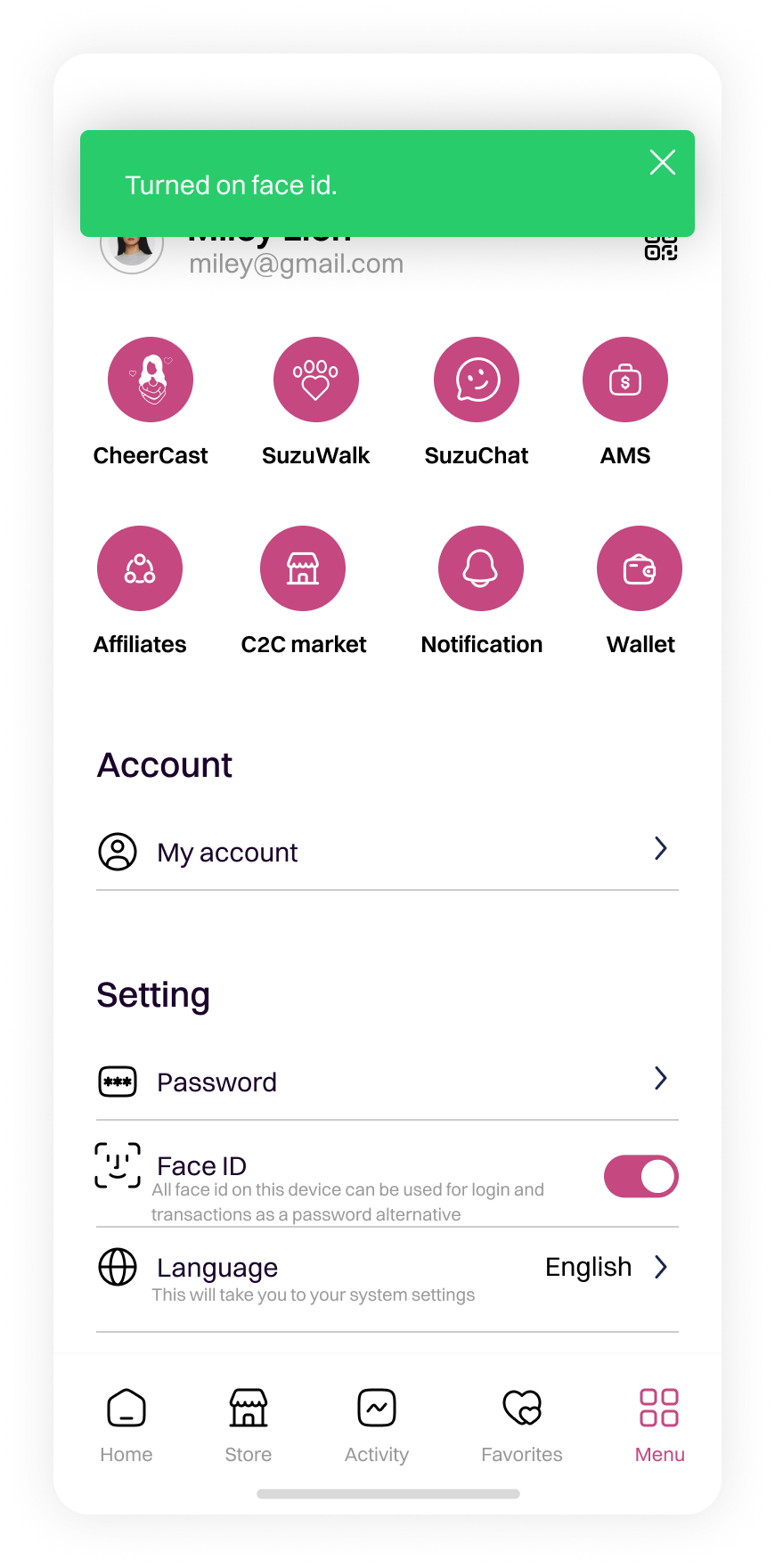Open Password settings
Screen dimensions: 775x1568
click(387, 1082)
